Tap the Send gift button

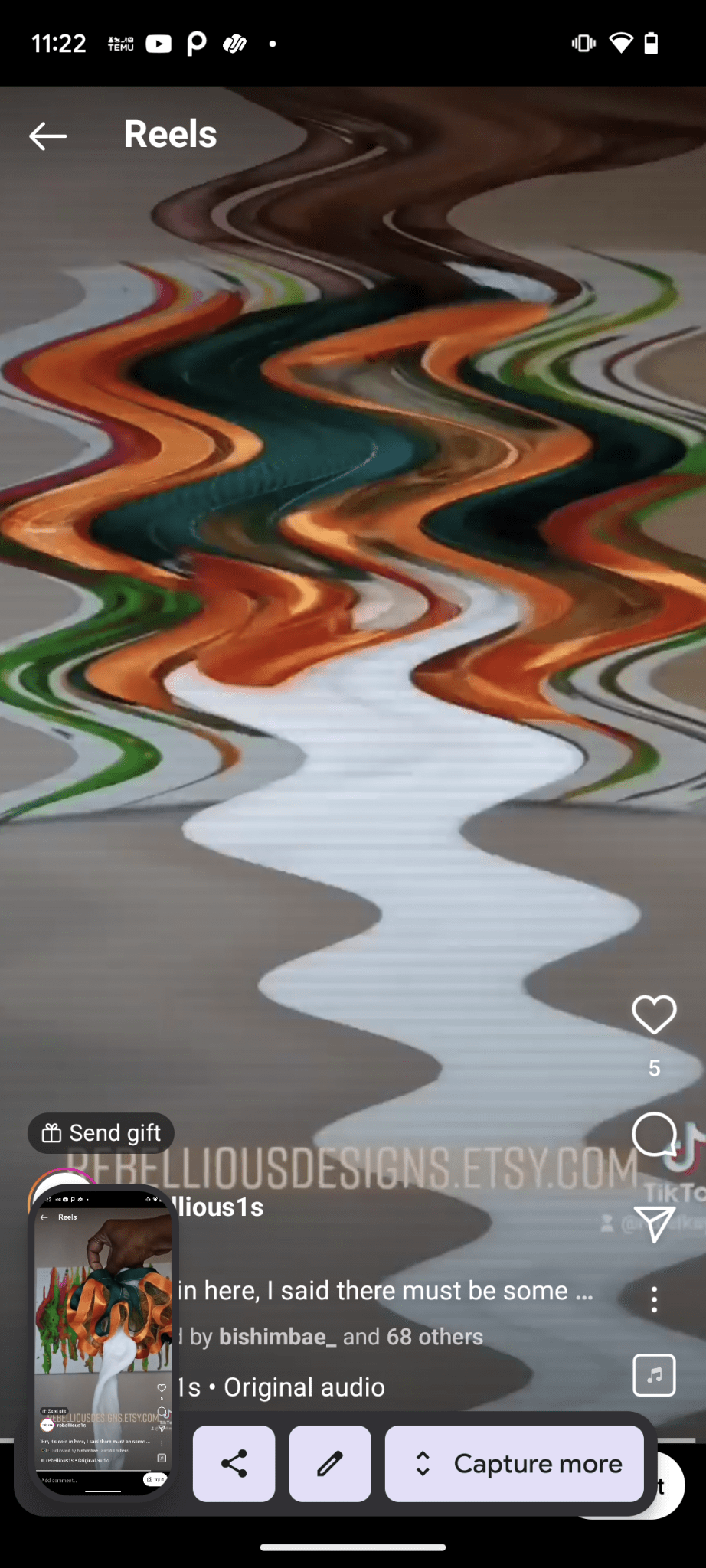pos(101,1133)
